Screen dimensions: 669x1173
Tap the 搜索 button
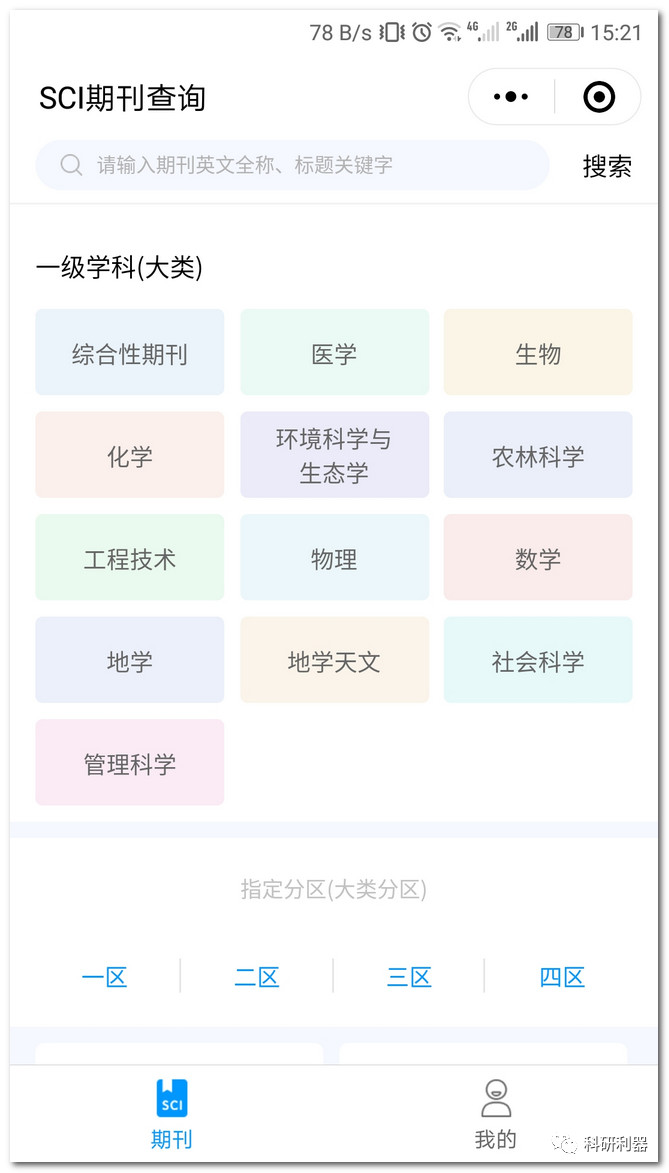coord(607,166)
